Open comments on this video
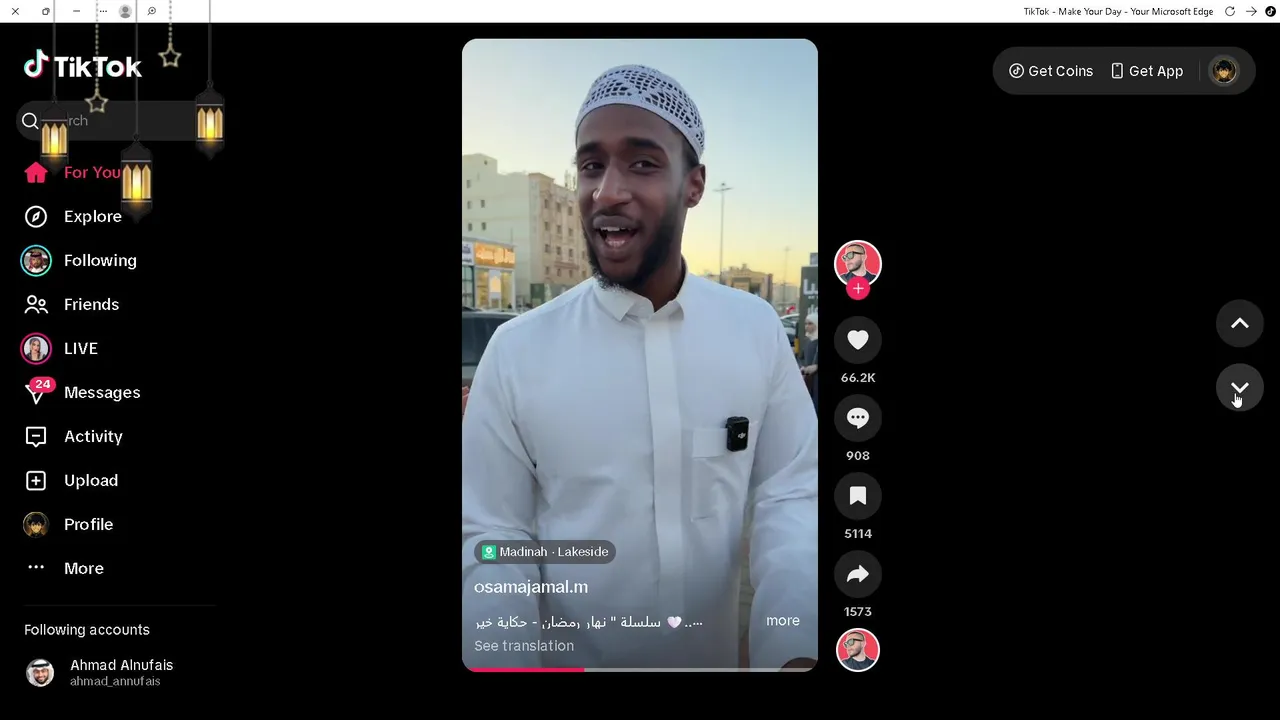 pyautogui.click(x=857, y=418)
